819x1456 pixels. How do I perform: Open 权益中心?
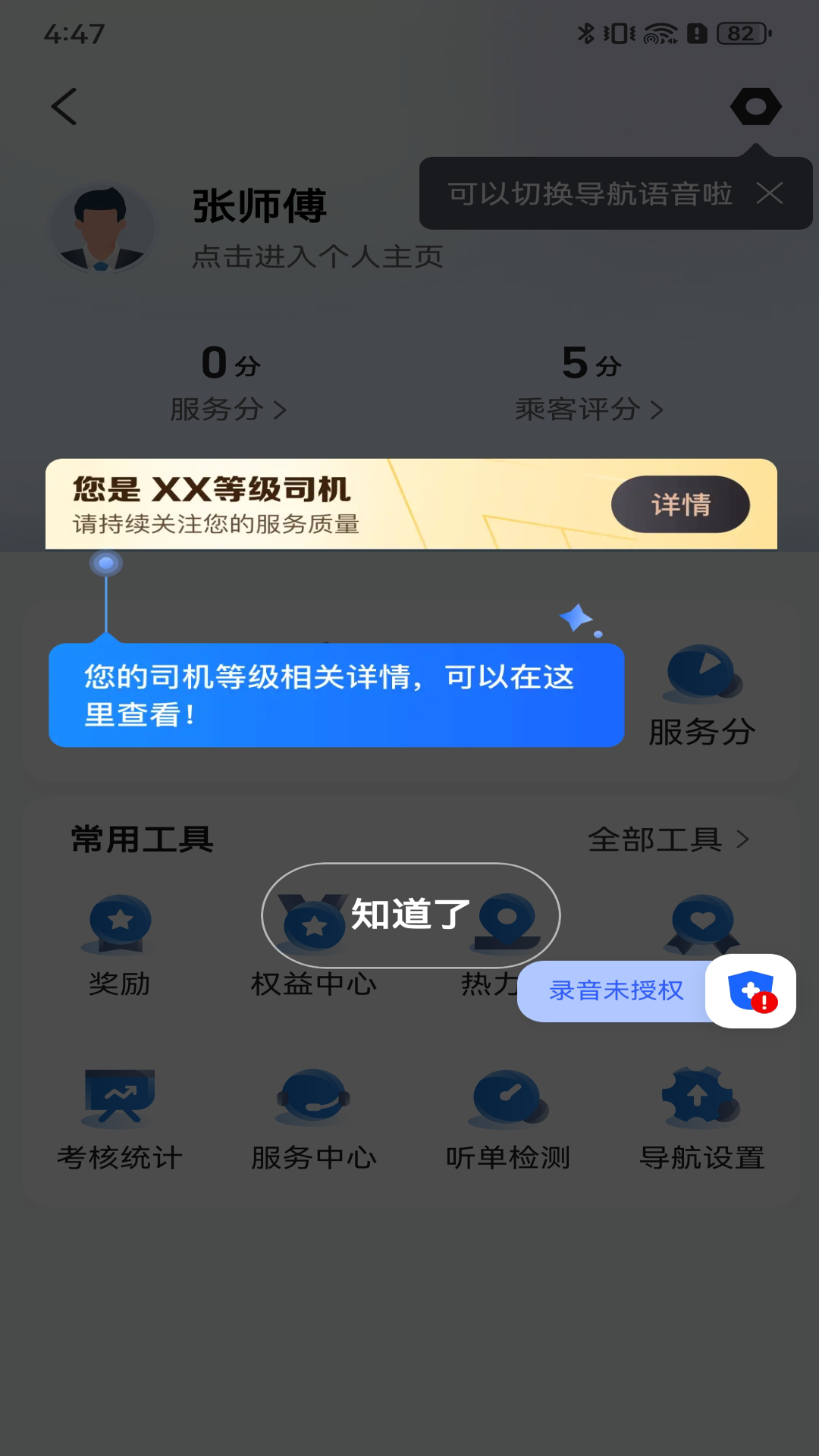coord(313,984)
